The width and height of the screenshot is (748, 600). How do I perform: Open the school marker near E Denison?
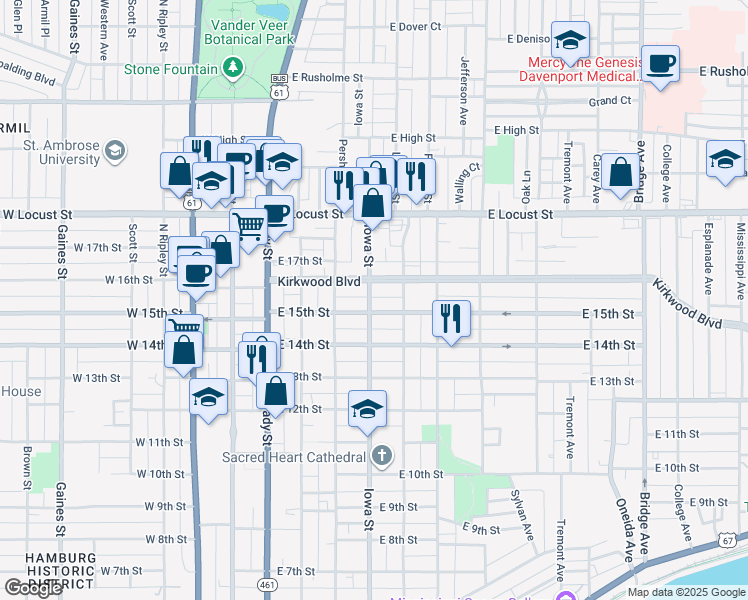click(x=570, y=42)
